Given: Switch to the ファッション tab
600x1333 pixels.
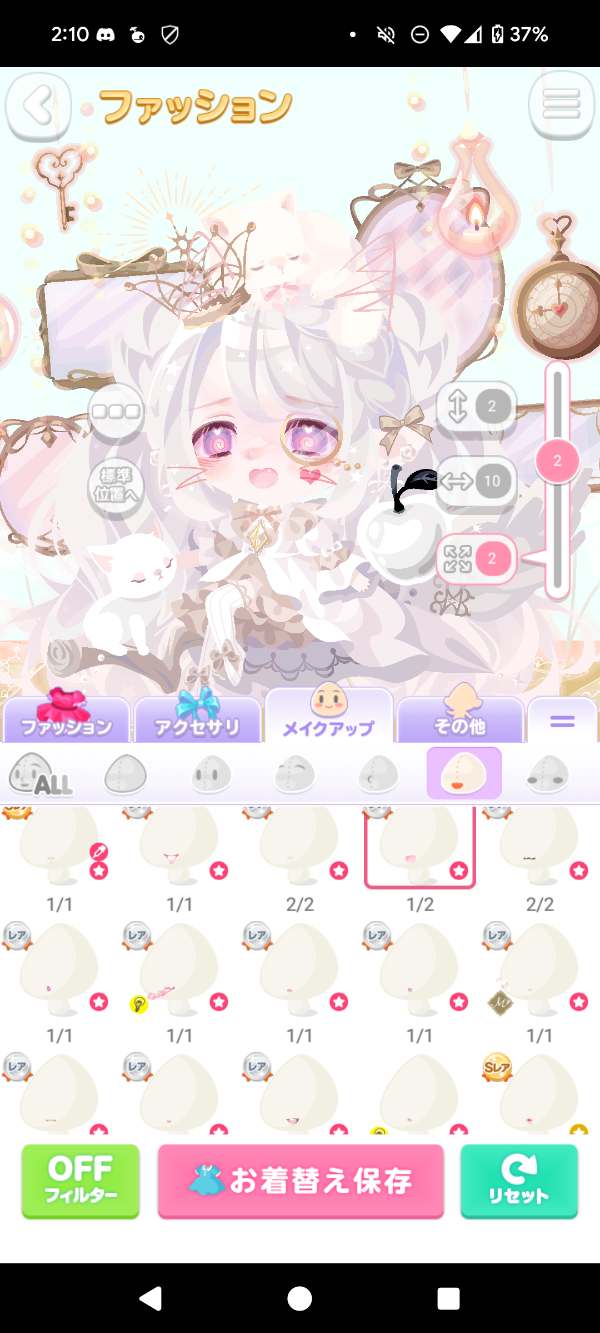Looking at the screenshot, I should pos(67,718).
